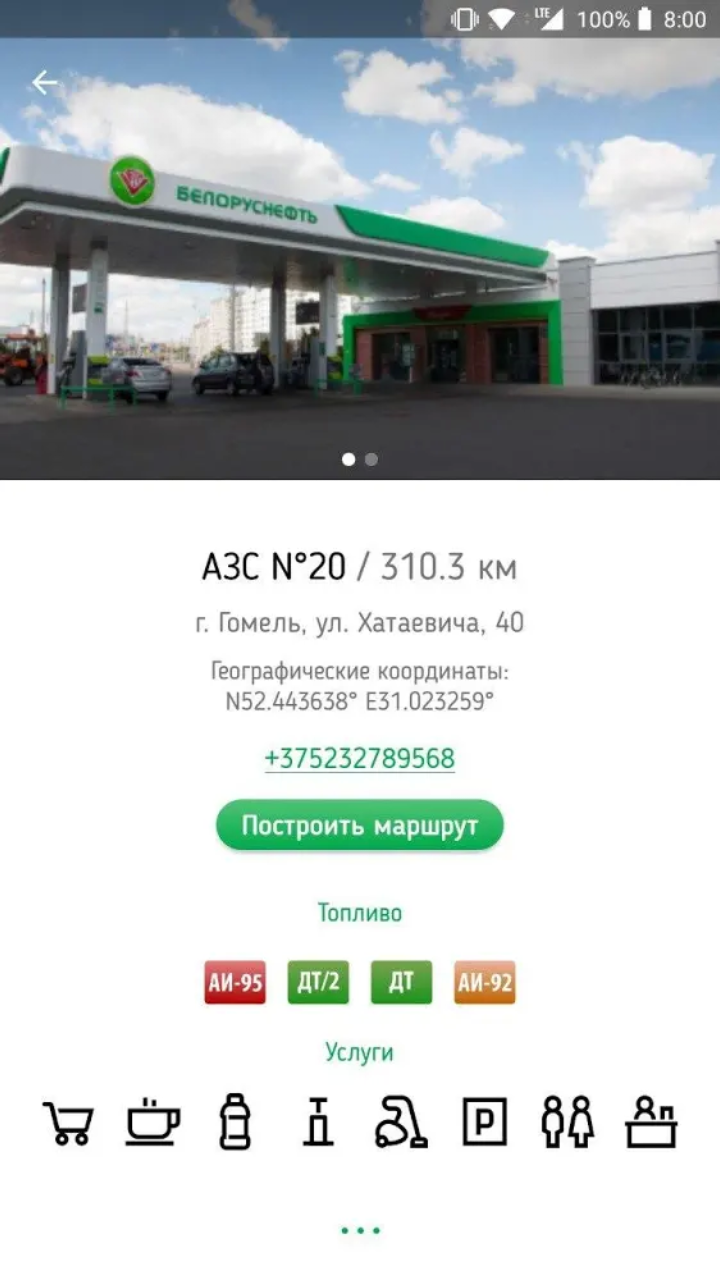The image size is (720, 1280).
Task: Tap the station photo page indicator dots
Action: (360, 460)
